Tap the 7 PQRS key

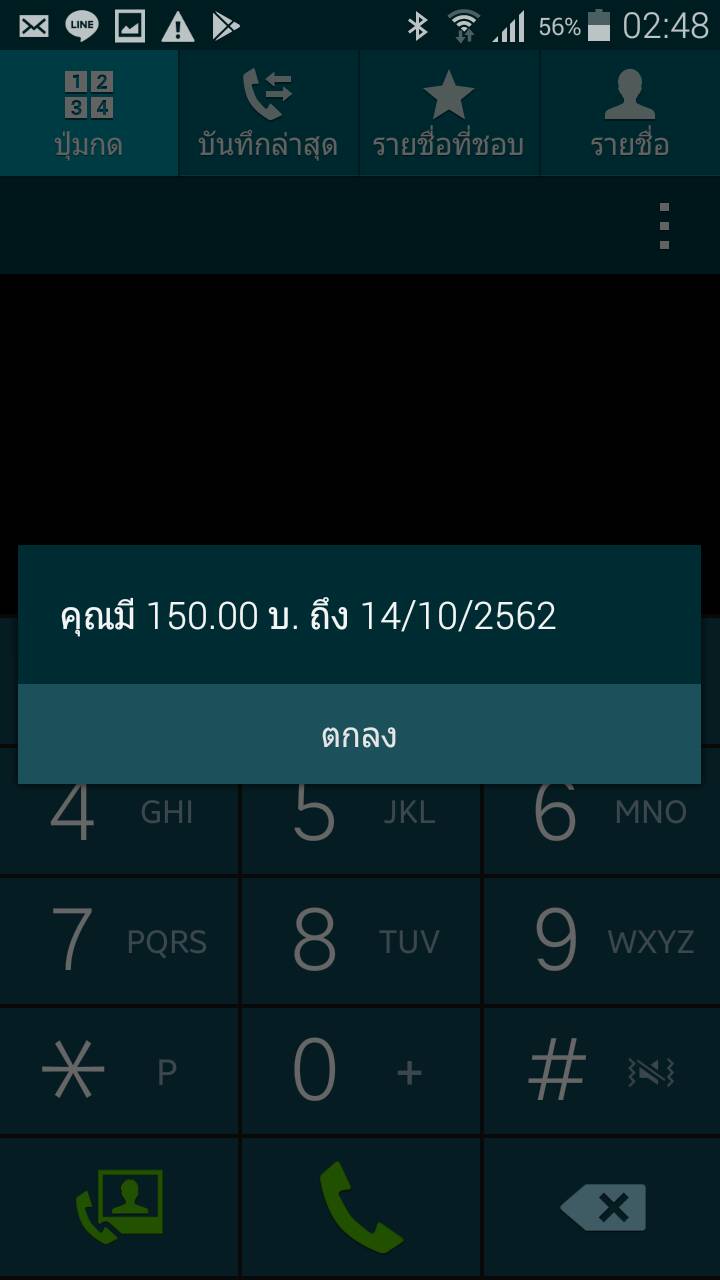coord(119,941)
